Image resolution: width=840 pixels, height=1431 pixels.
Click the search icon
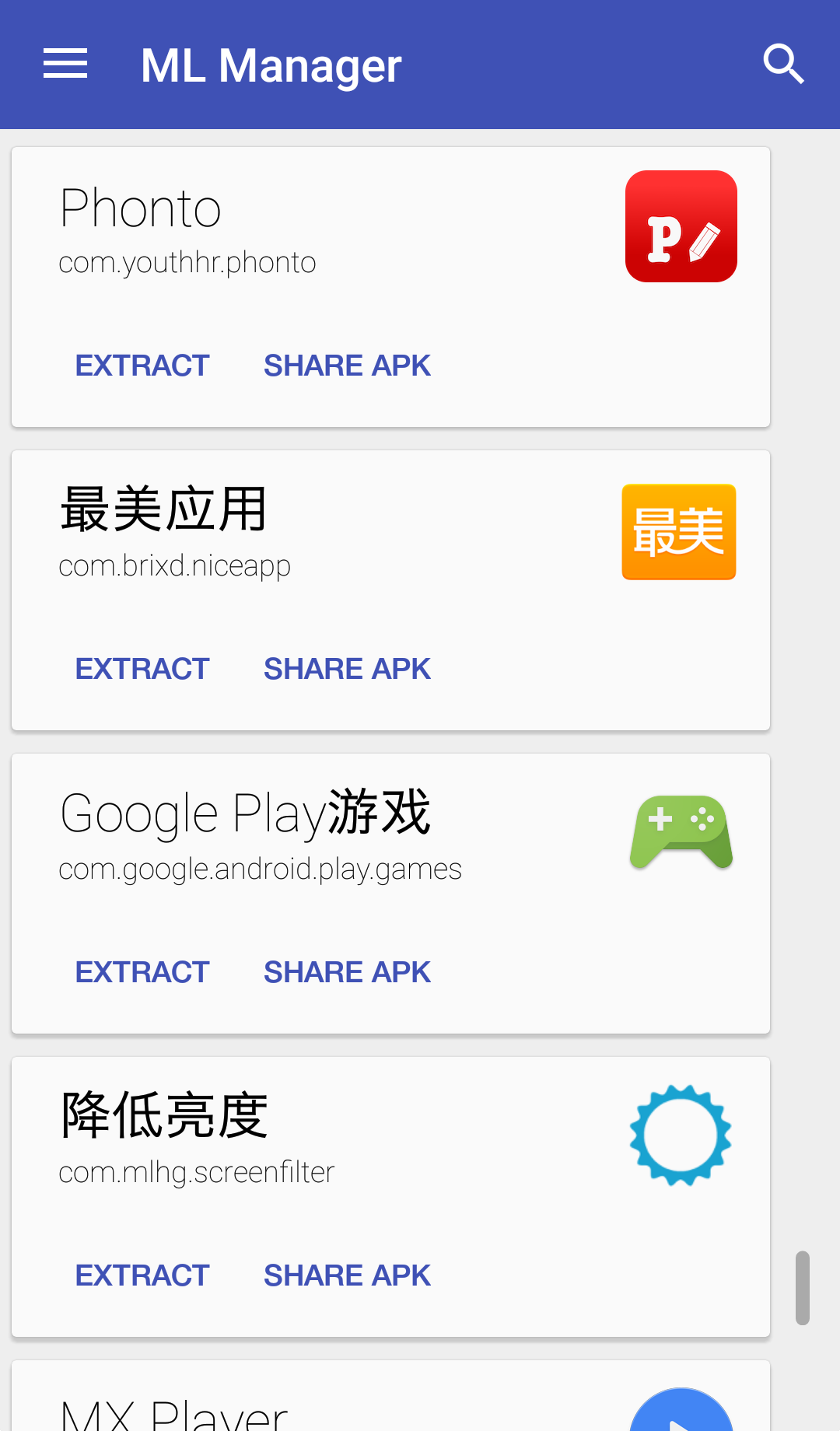tap(784, 64)
